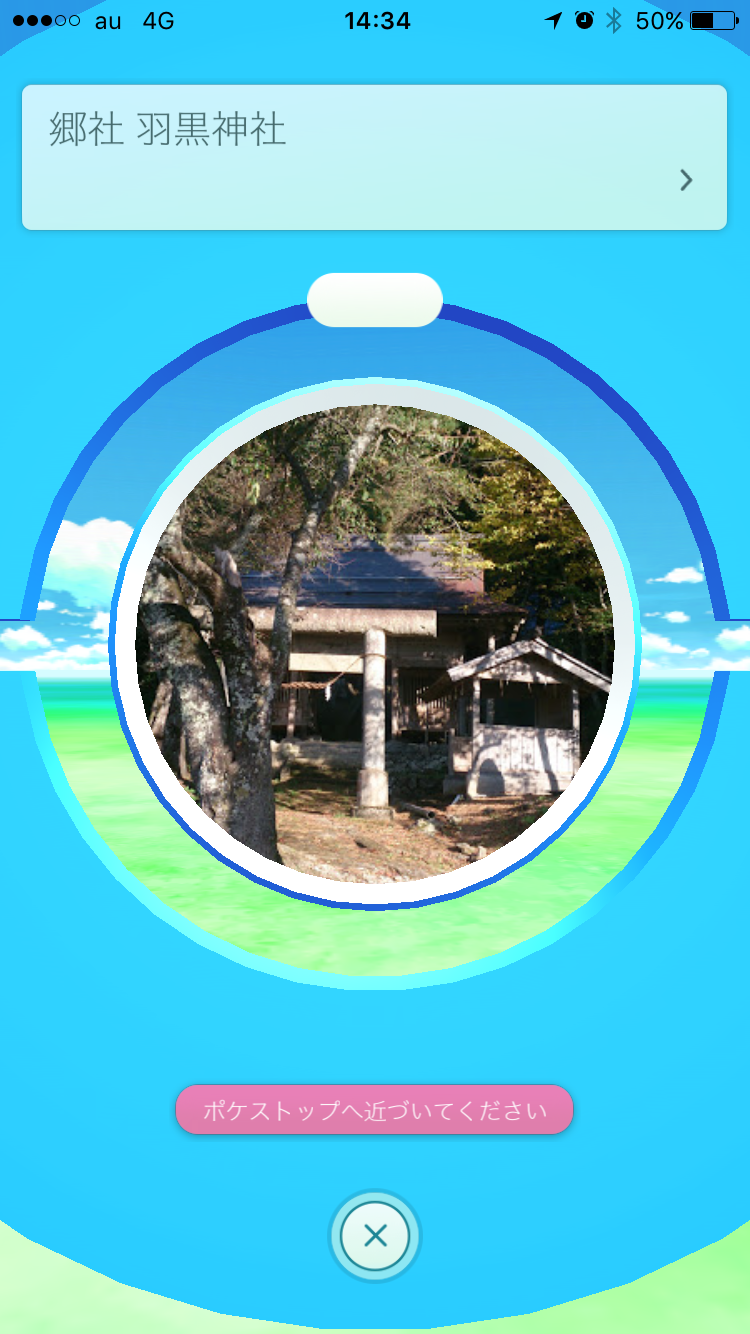The height and width of the screenshot is (1334, 750).
Task: Close the PokéStop with the X button
Action: click(375, 1236)
